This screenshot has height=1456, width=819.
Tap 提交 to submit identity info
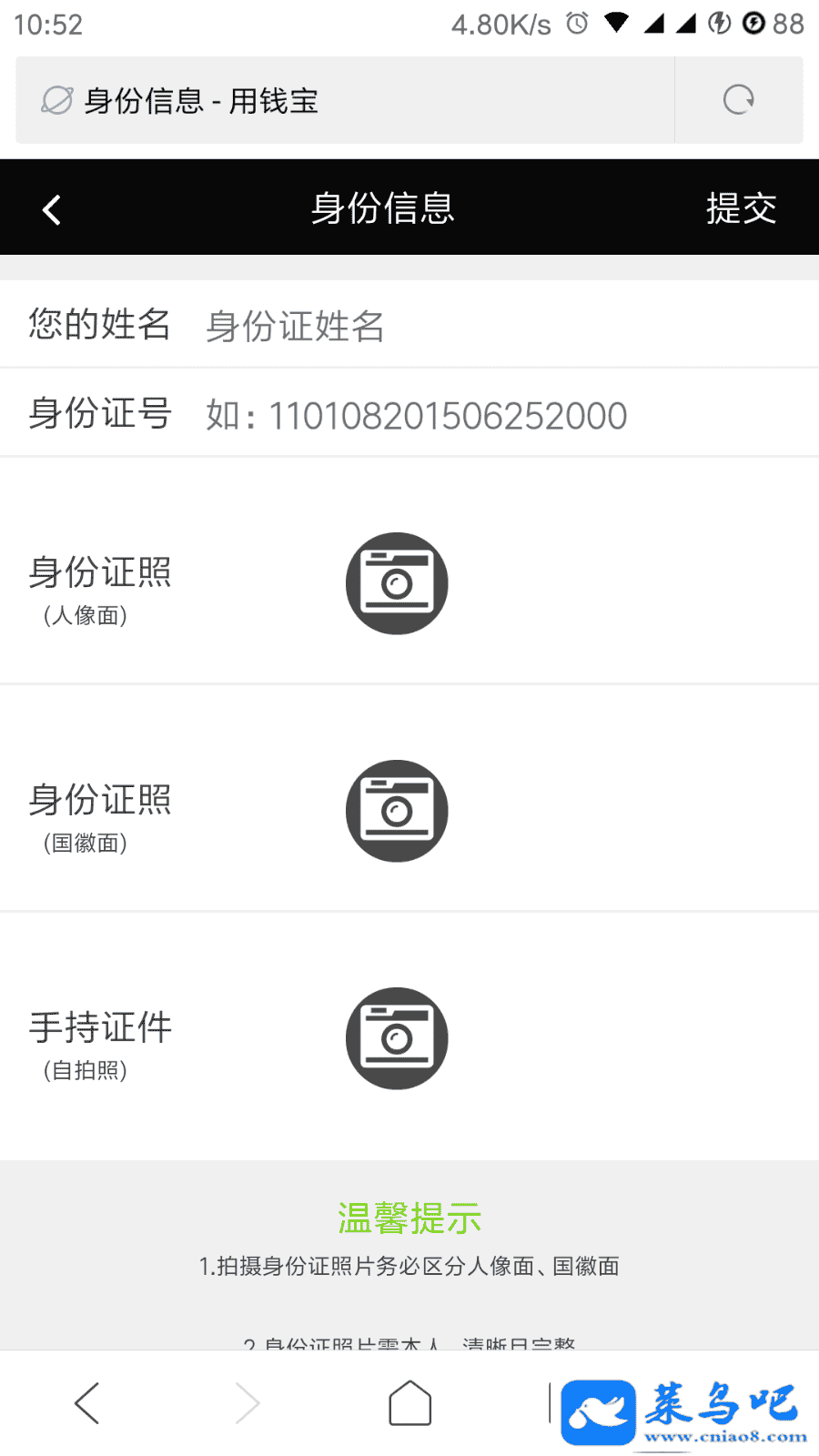pos(741,208)
